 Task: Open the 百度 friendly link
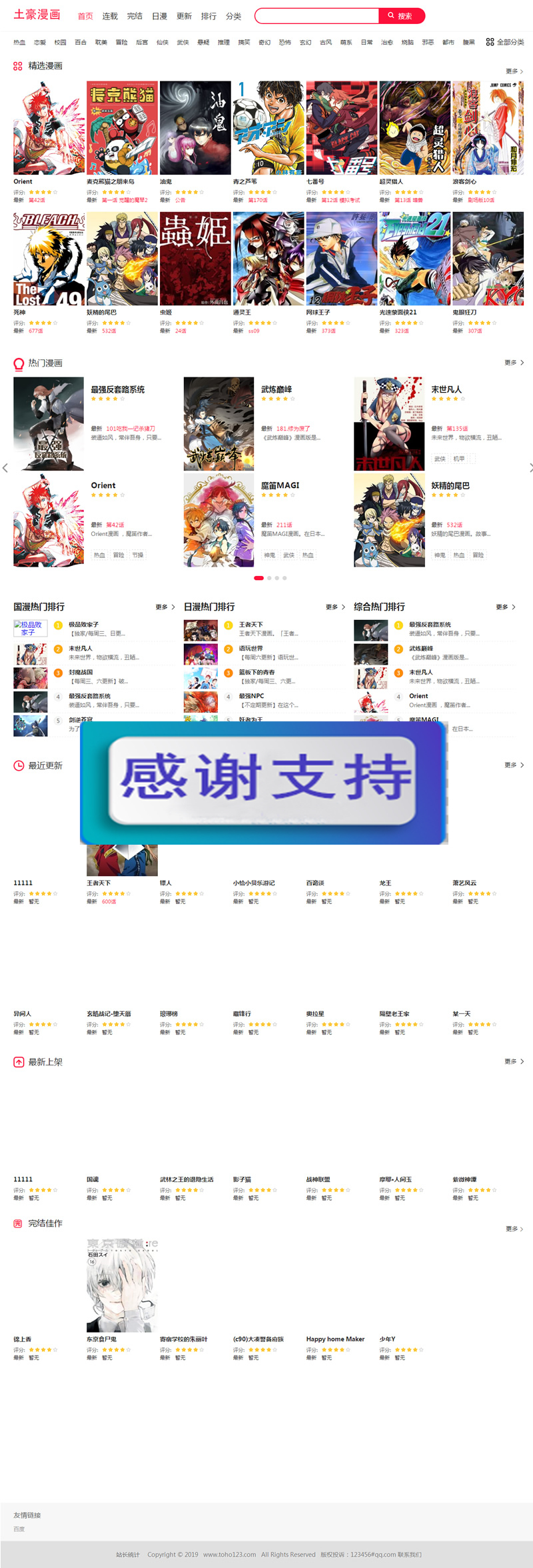point(19,1529)
